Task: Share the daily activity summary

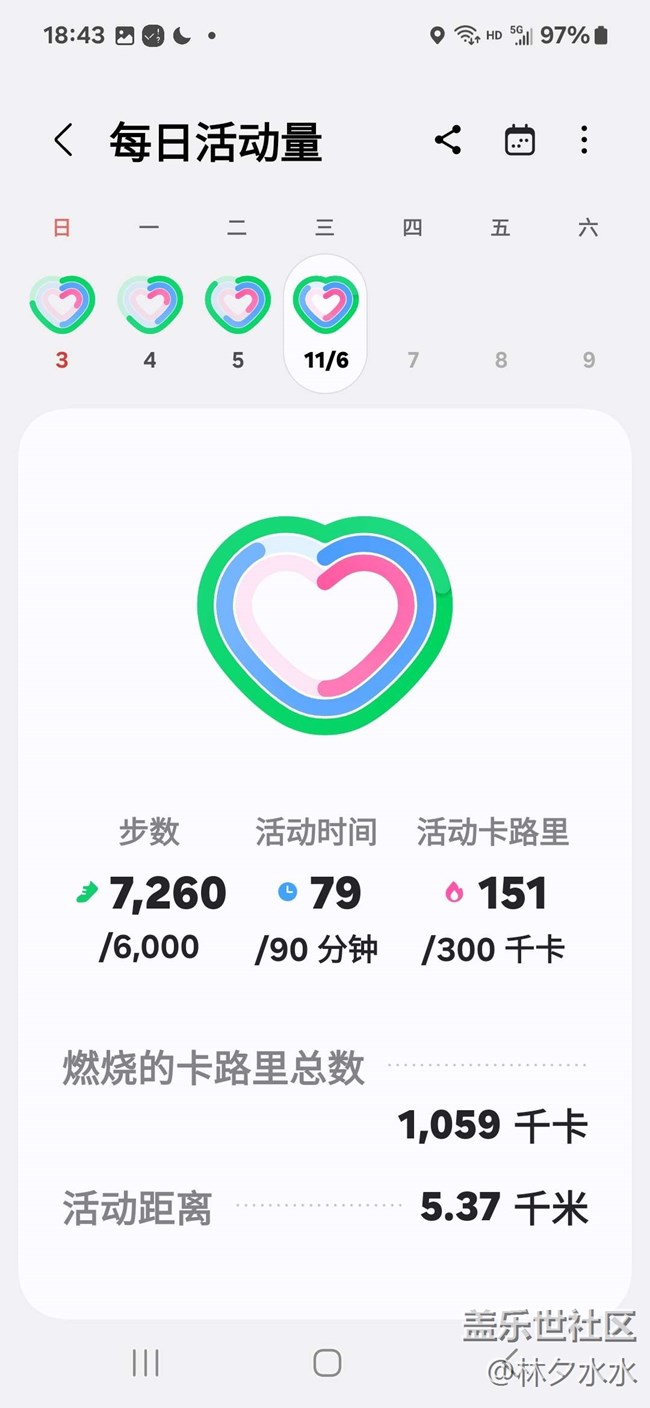Action: tap(448, 140)
